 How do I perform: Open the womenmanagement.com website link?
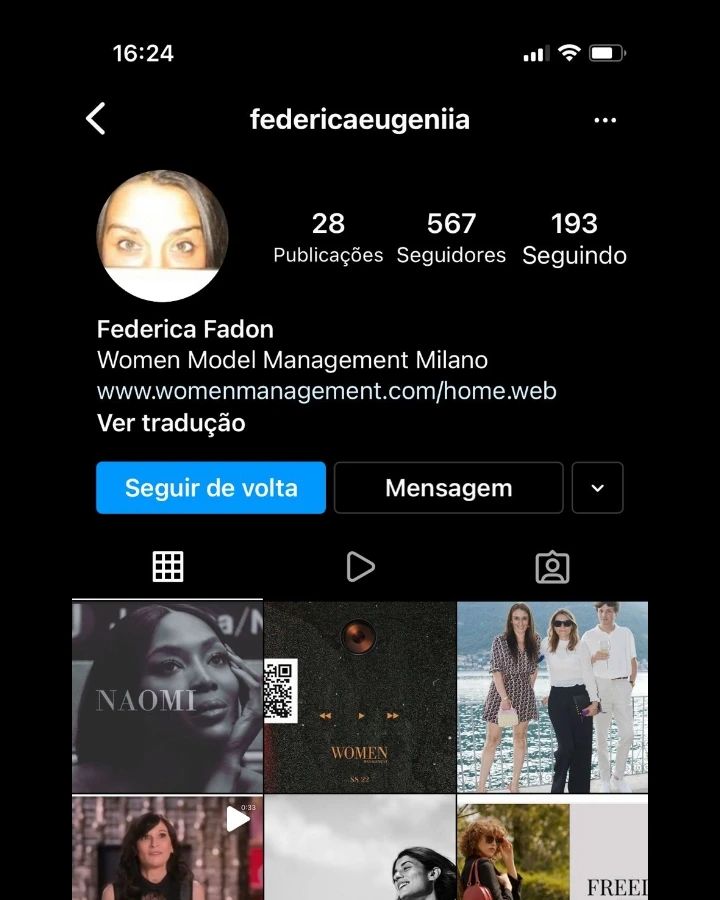(326, 391)
